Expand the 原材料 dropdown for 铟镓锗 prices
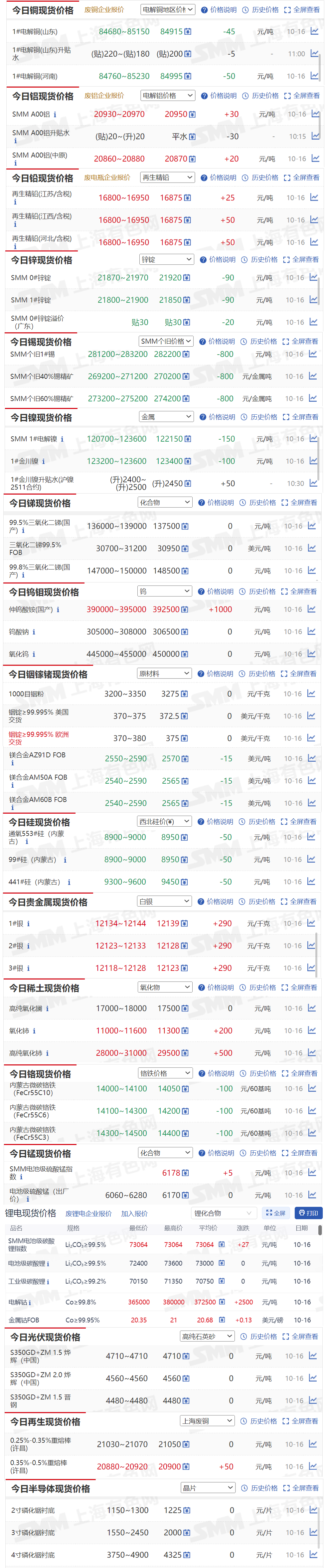 click(164, 674)
